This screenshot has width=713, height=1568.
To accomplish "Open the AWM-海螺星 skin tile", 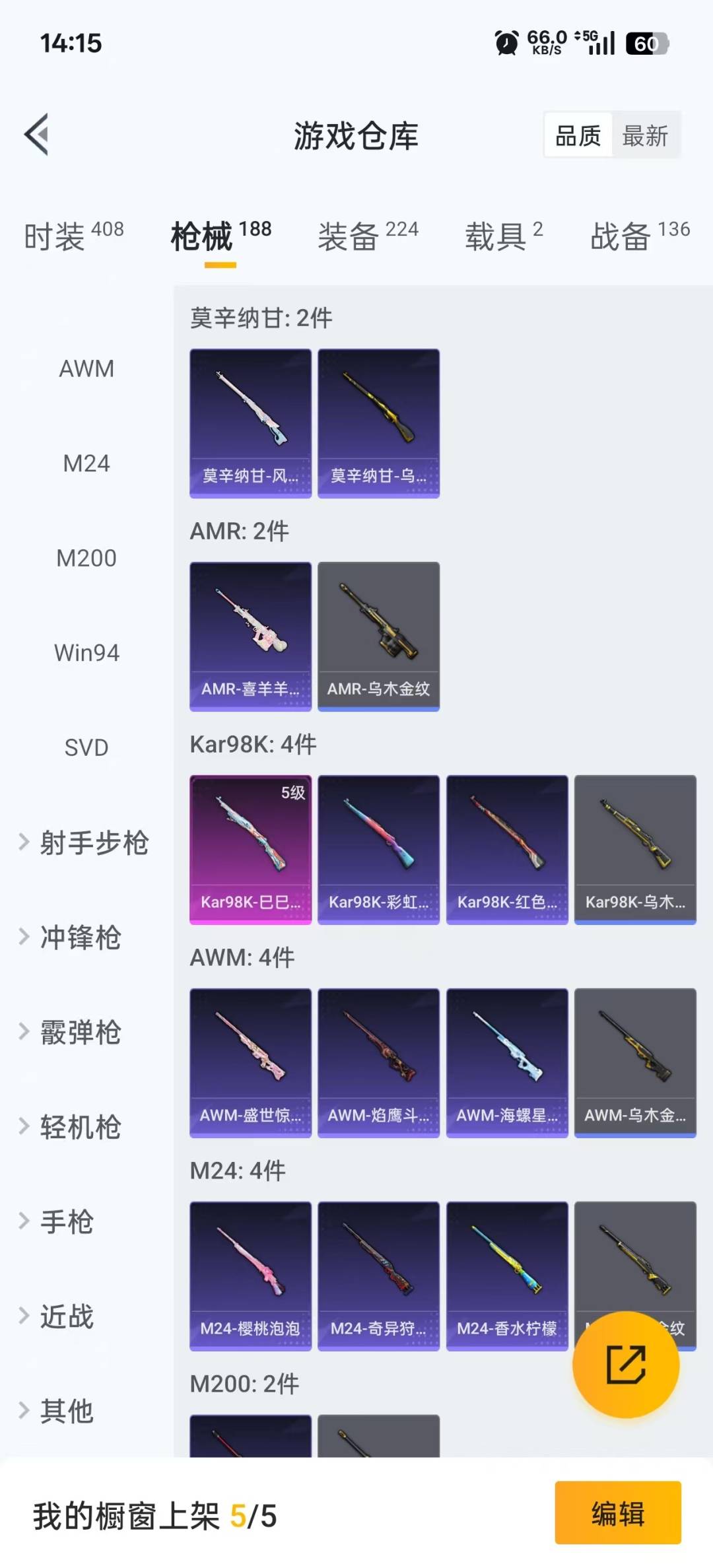I will coord(506,1062).
